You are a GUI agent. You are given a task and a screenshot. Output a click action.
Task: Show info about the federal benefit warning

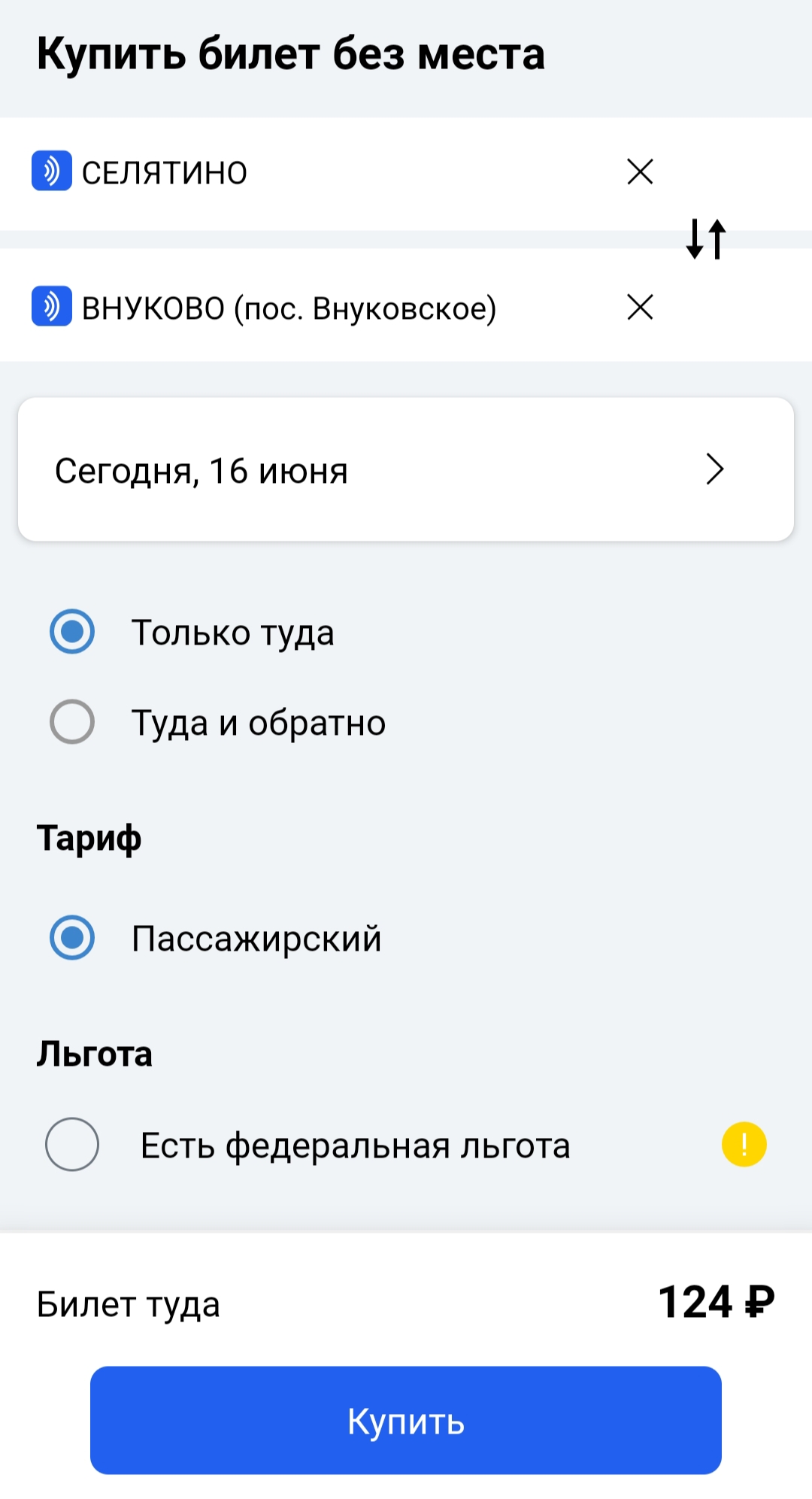point(744,1145)
